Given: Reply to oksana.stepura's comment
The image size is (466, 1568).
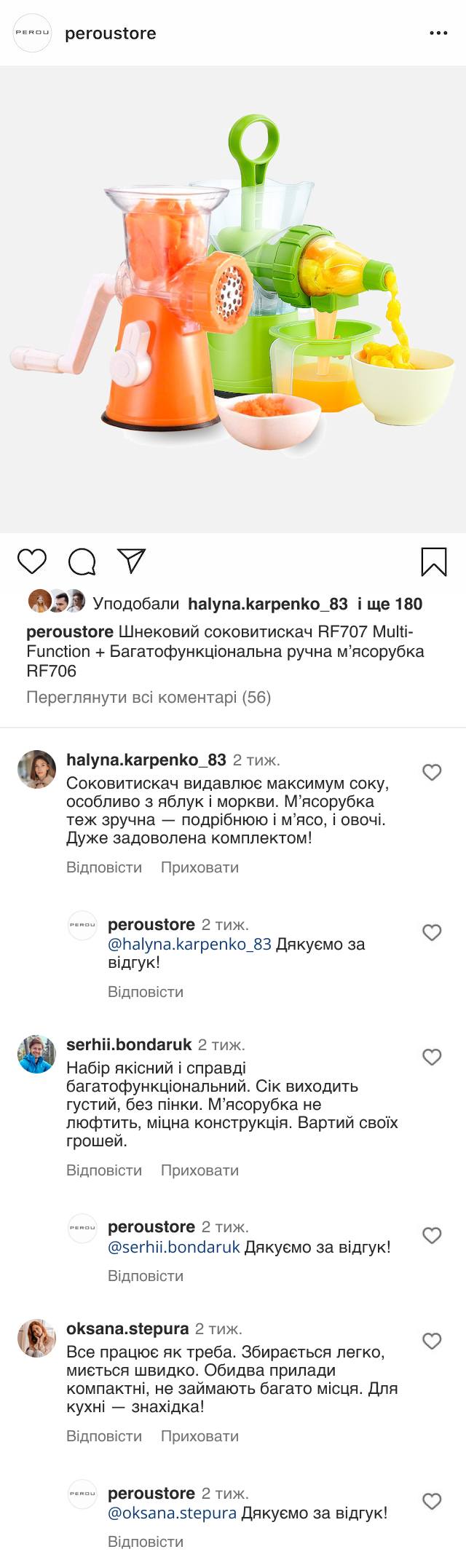Looking at the screenshot, I should pyautogui.click(x=104, y=1436).
